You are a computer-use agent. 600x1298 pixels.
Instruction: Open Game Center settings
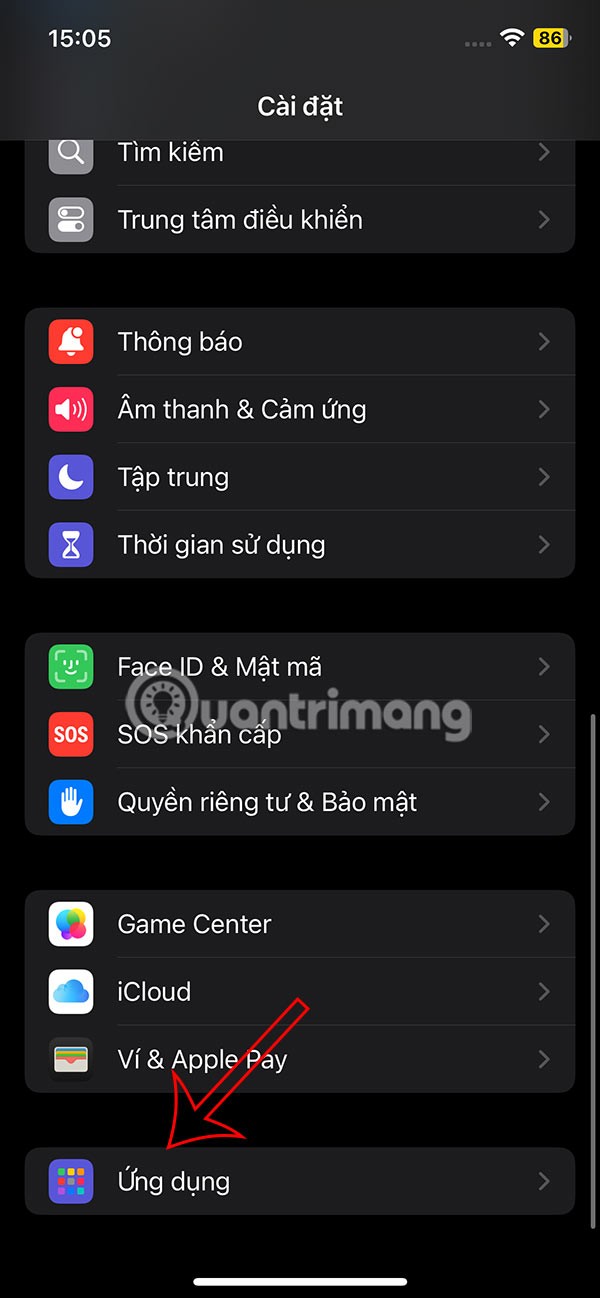300,924
